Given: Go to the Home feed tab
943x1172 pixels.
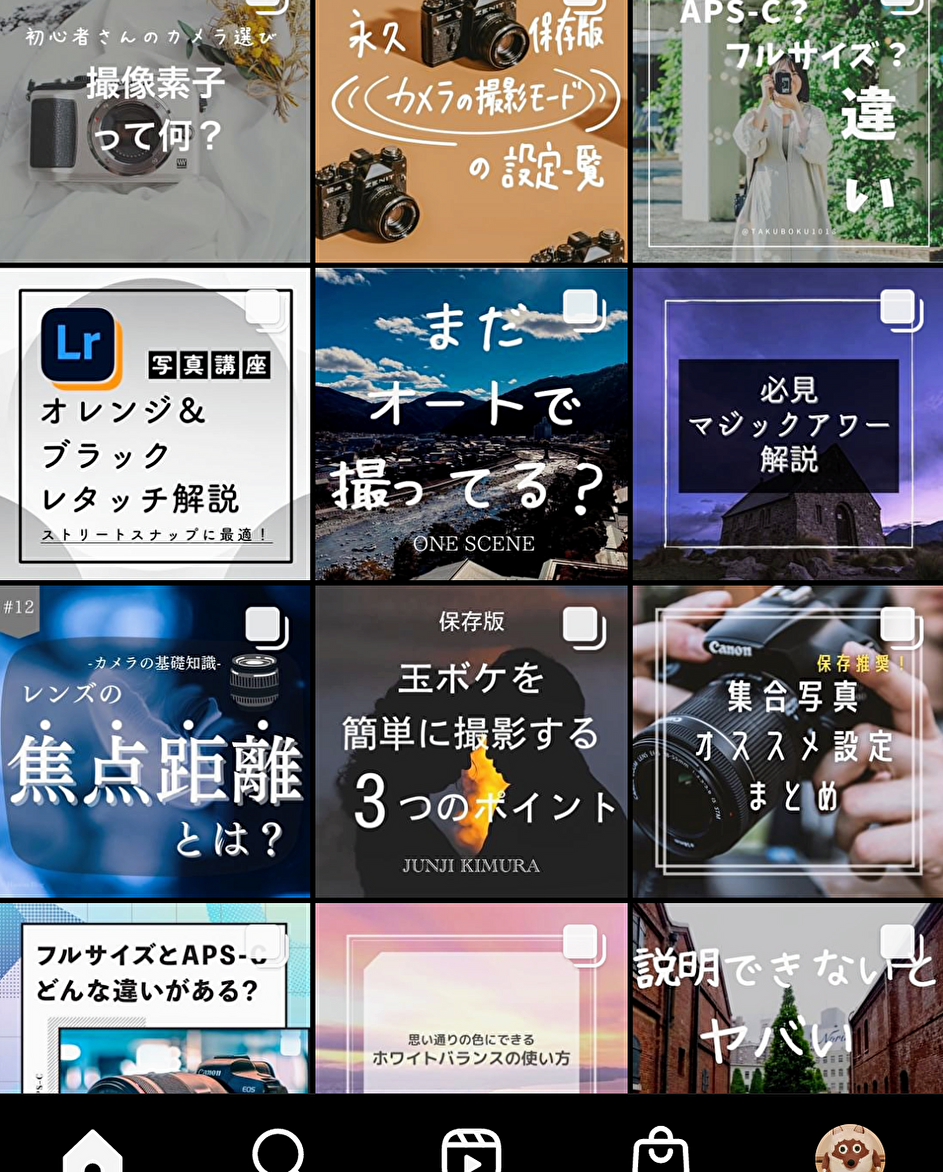Looking at the screenshot, I should 93,1150.
